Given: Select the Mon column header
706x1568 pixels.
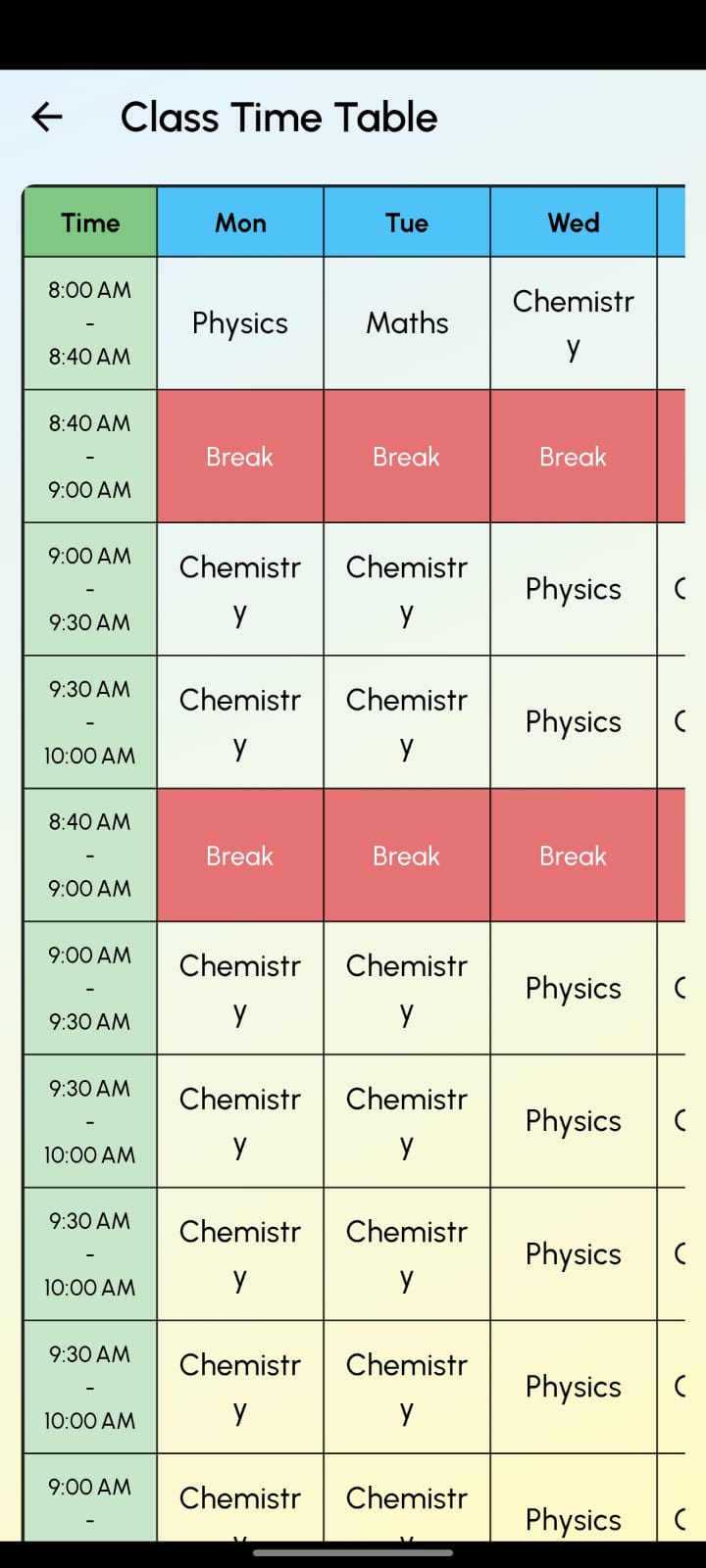Looking at the screenshot, I should click(240, 222).
